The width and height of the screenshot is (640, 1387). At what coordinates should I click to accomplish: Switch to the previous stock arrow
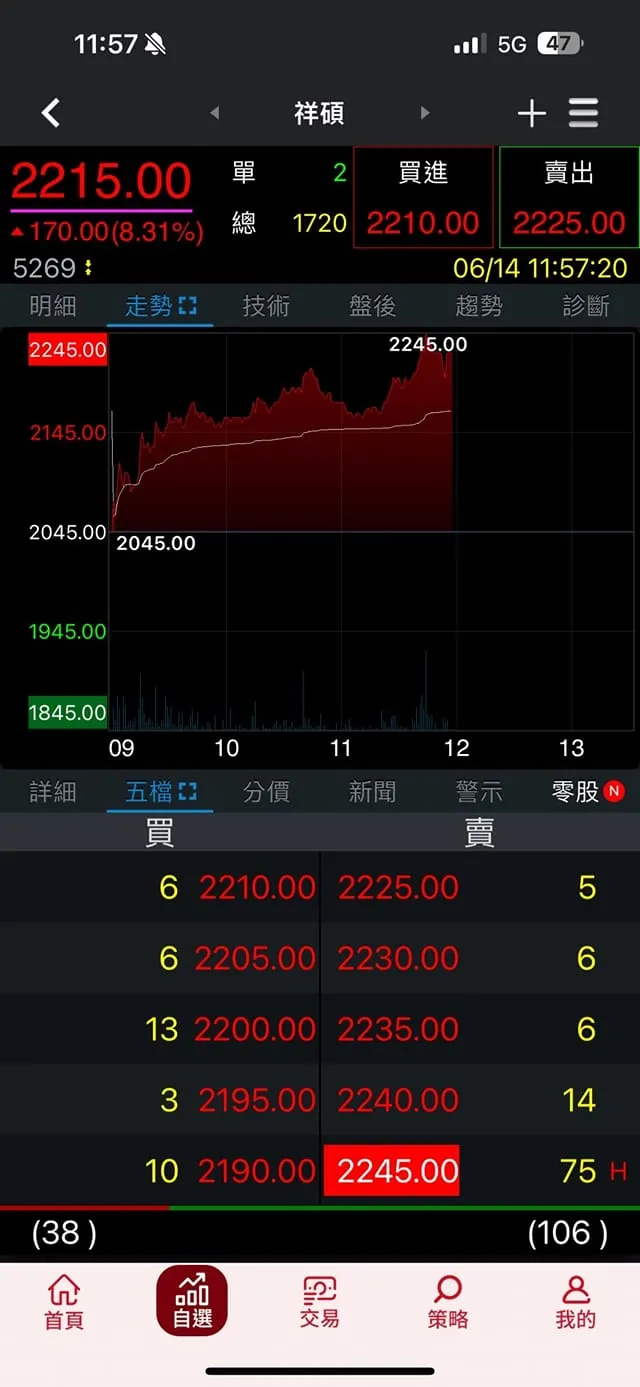214,113
